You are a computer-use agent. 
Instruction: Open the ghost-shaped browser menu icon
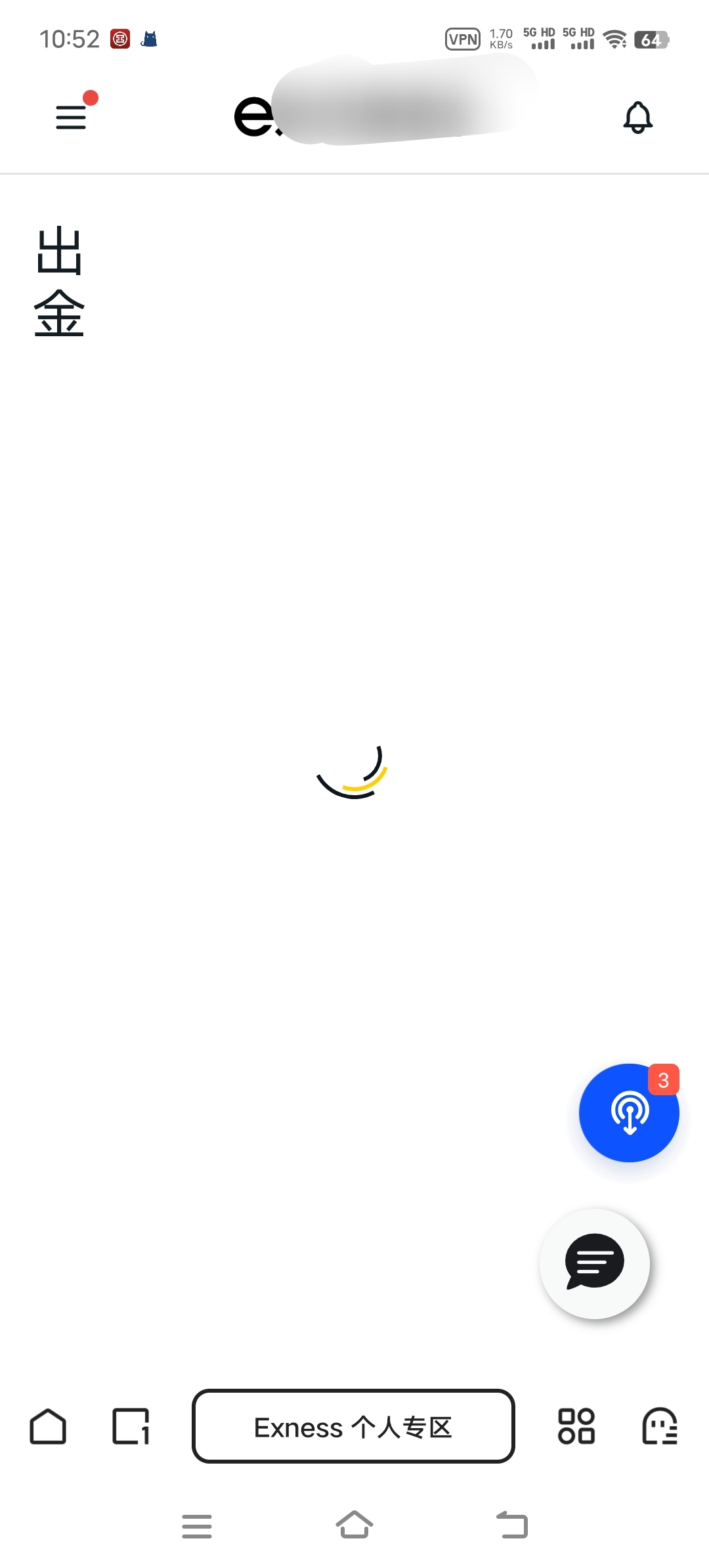[659, 1426]
